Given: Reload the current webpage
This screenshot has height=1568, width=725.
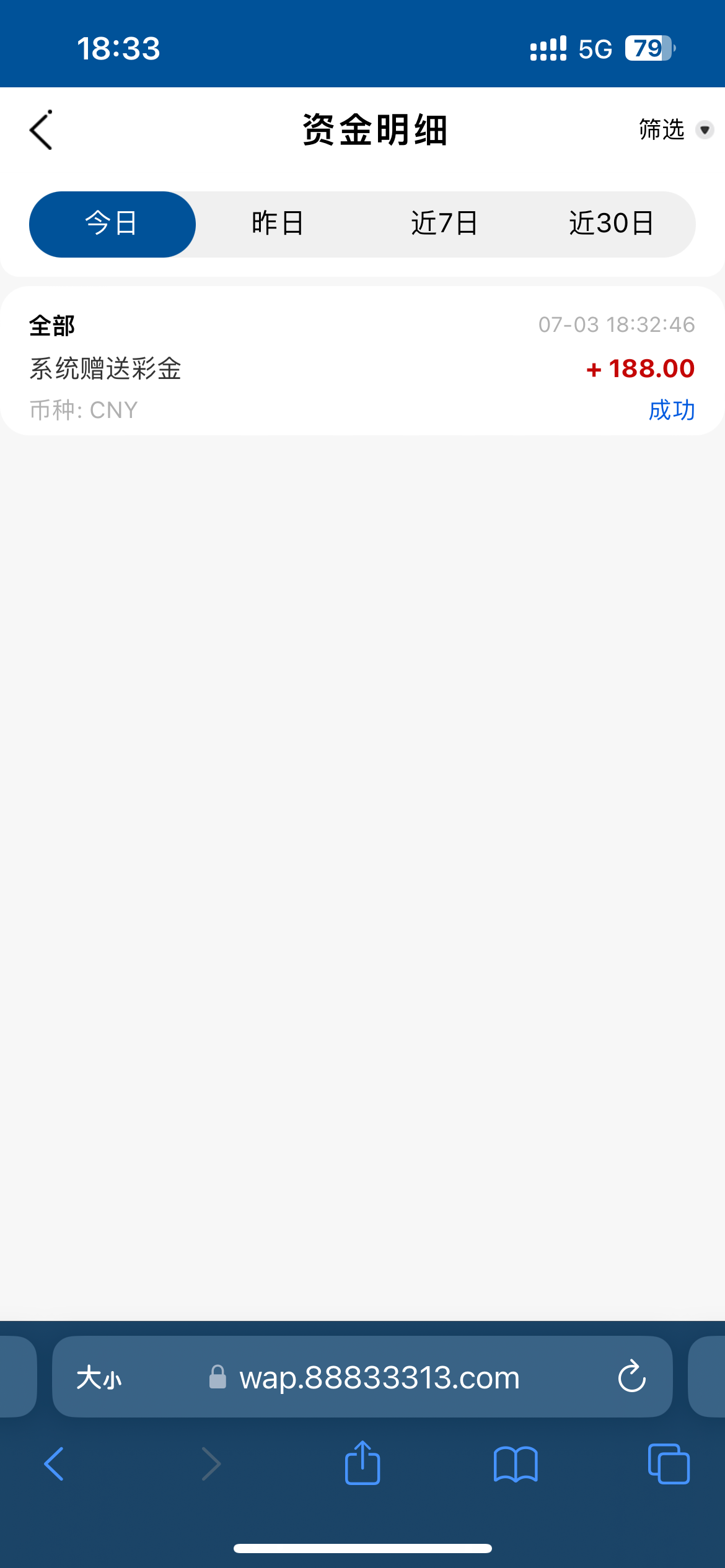Looking at the screenshot, I should click(631, 1378).
